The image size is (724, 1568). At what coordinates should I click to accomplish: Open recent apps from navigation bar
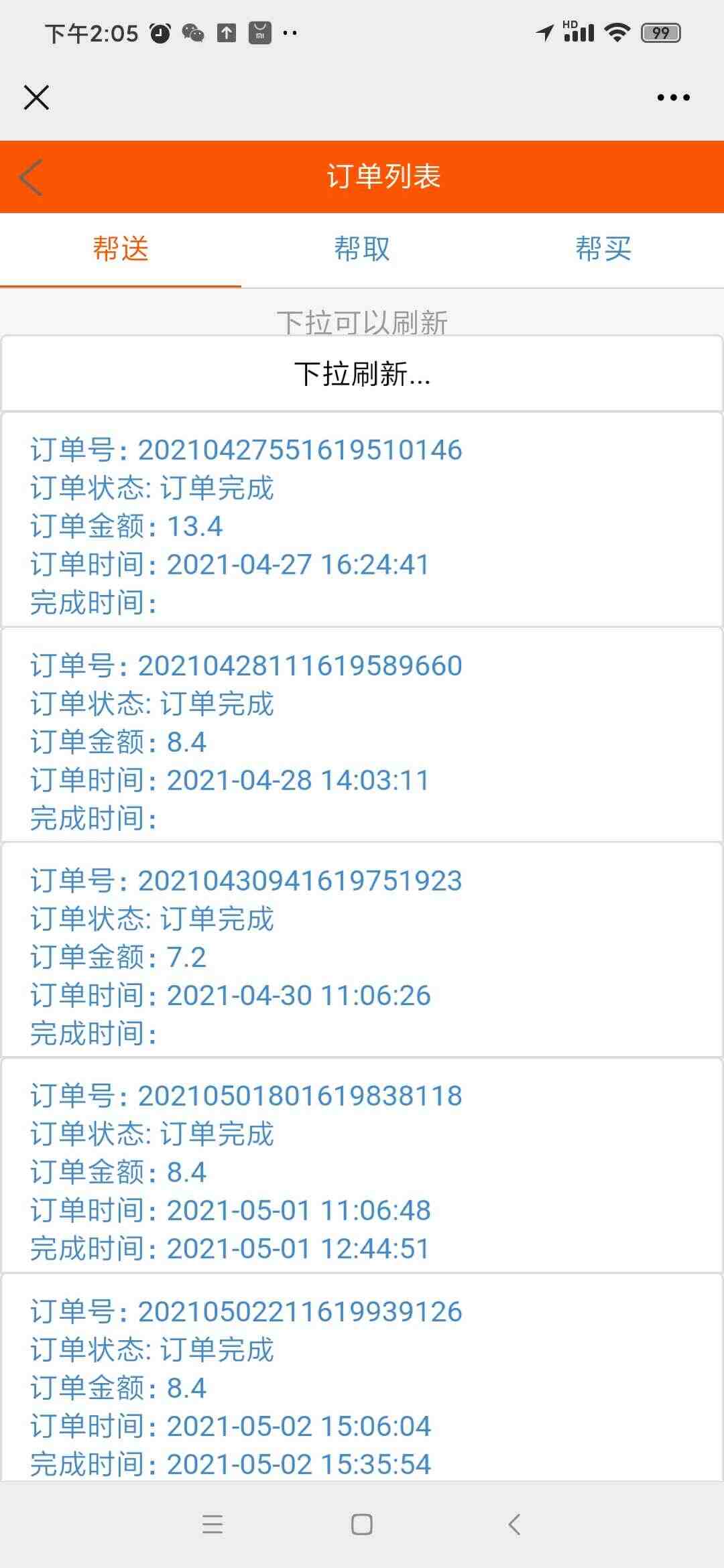pos(213,1524)
